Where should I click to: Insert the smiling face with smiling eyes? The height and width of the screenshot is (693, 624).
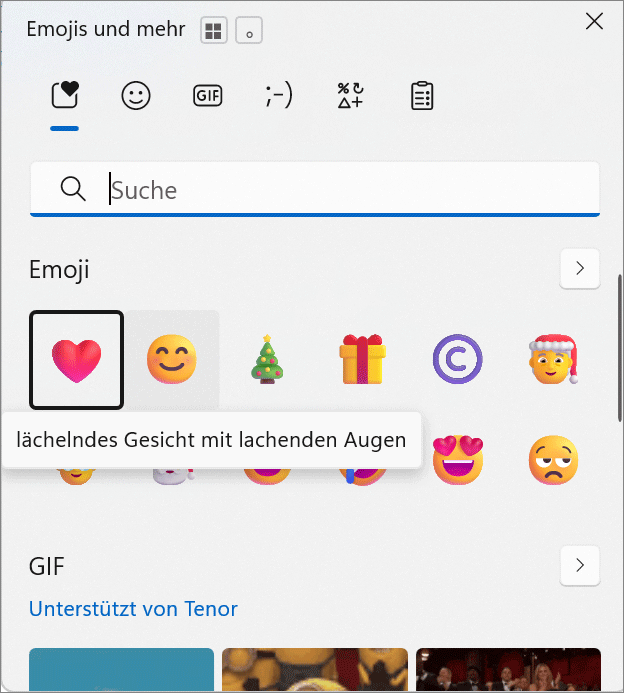172,360
